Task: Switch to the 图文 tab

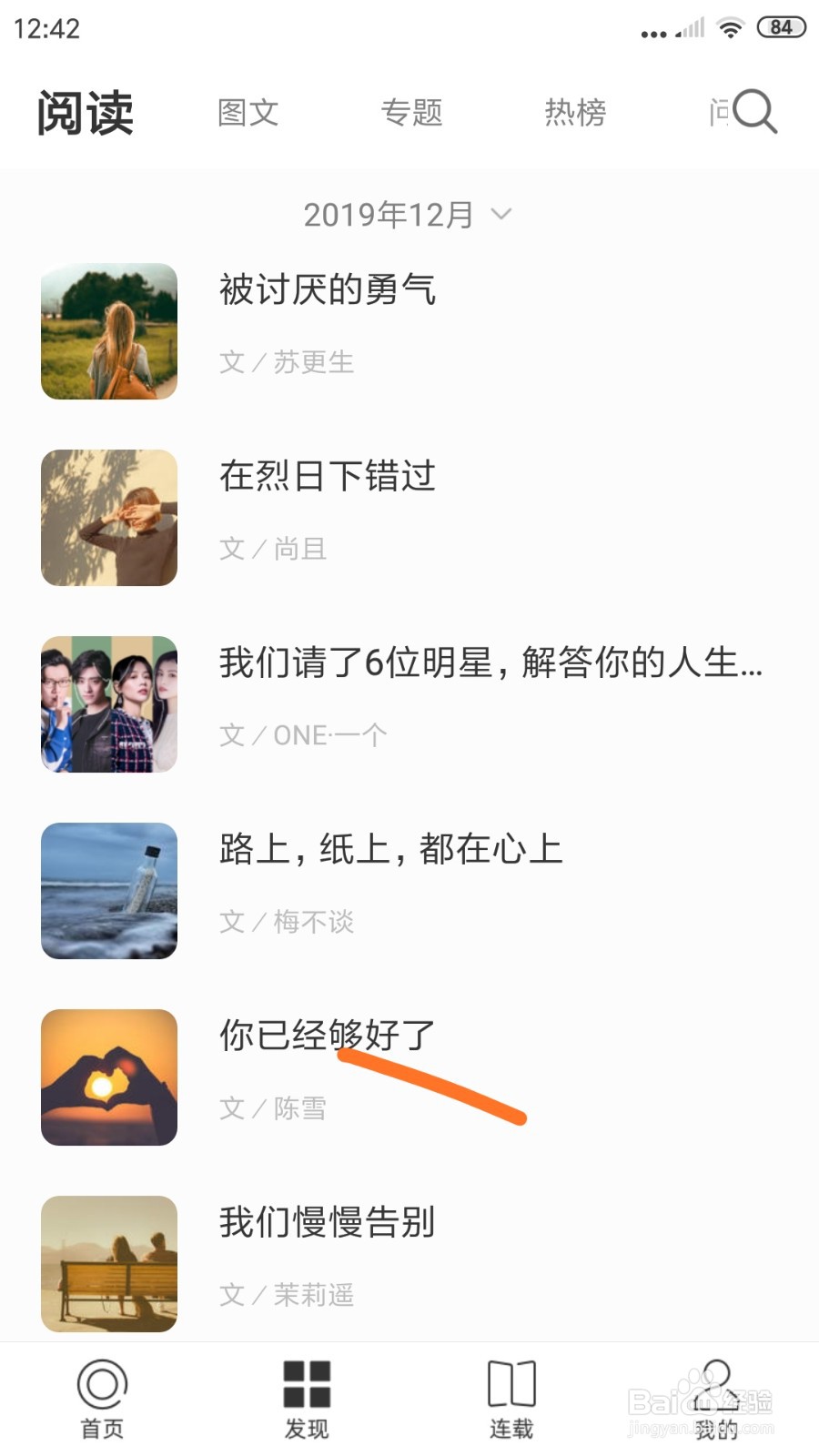Action: [248, 112]
